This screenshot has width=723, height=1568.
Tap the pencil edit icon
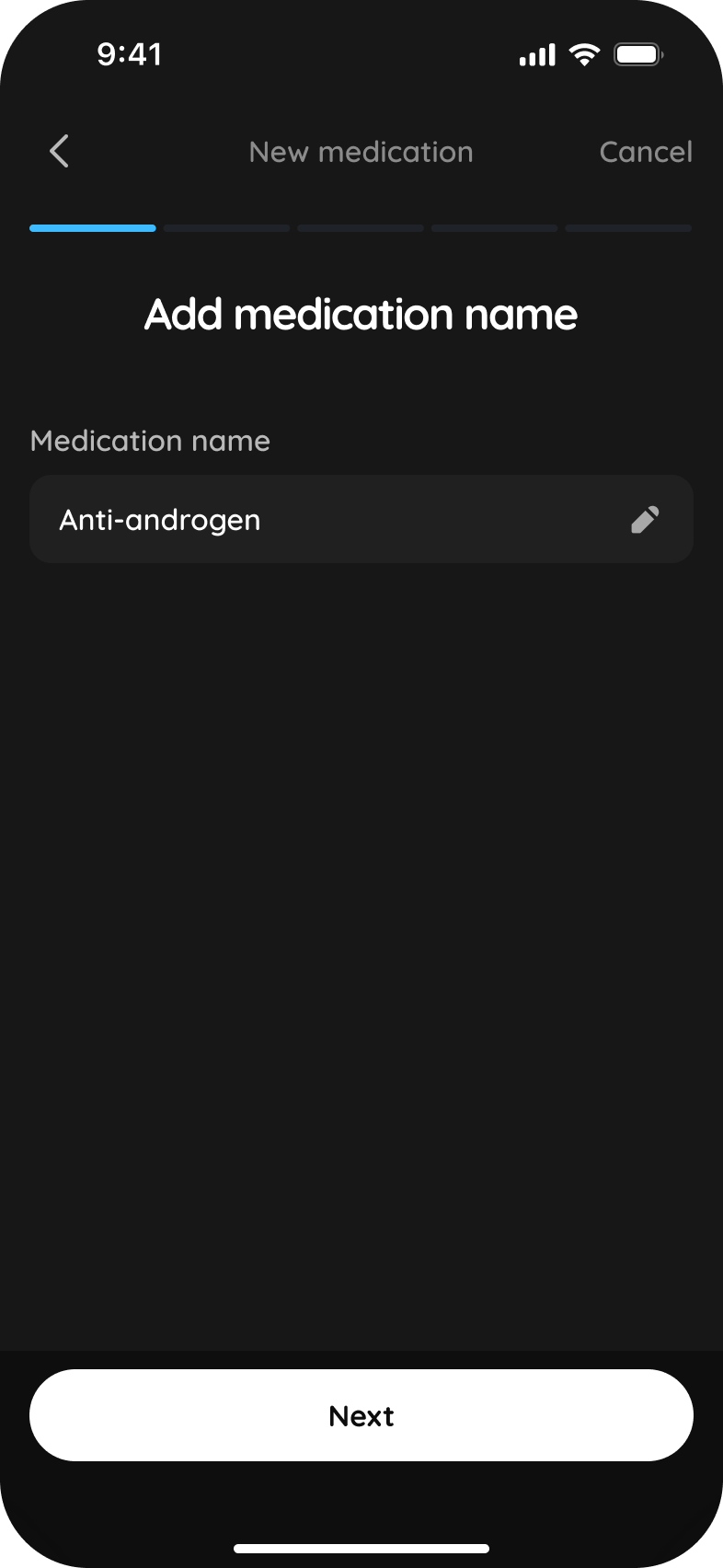645,520
